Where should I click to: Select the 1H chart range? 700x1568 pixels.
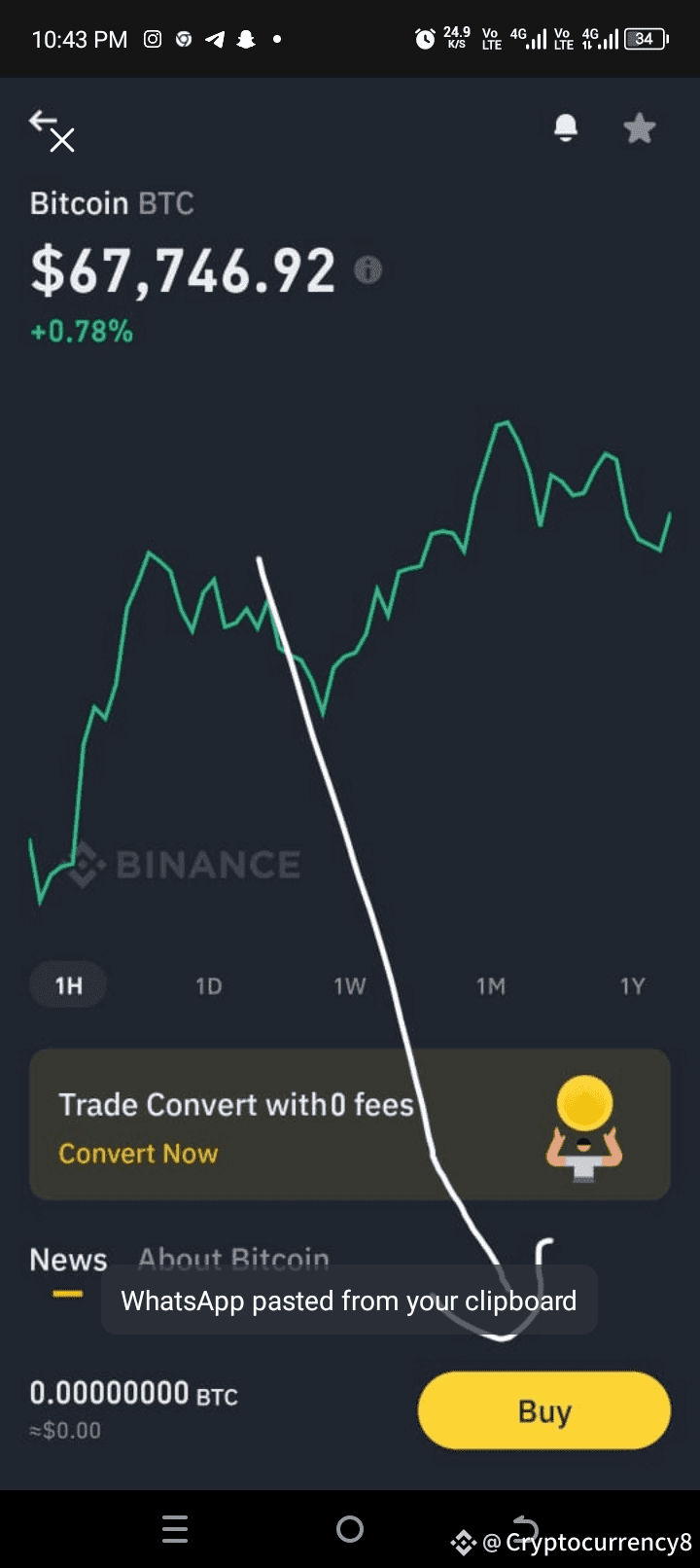pos(68,985)
